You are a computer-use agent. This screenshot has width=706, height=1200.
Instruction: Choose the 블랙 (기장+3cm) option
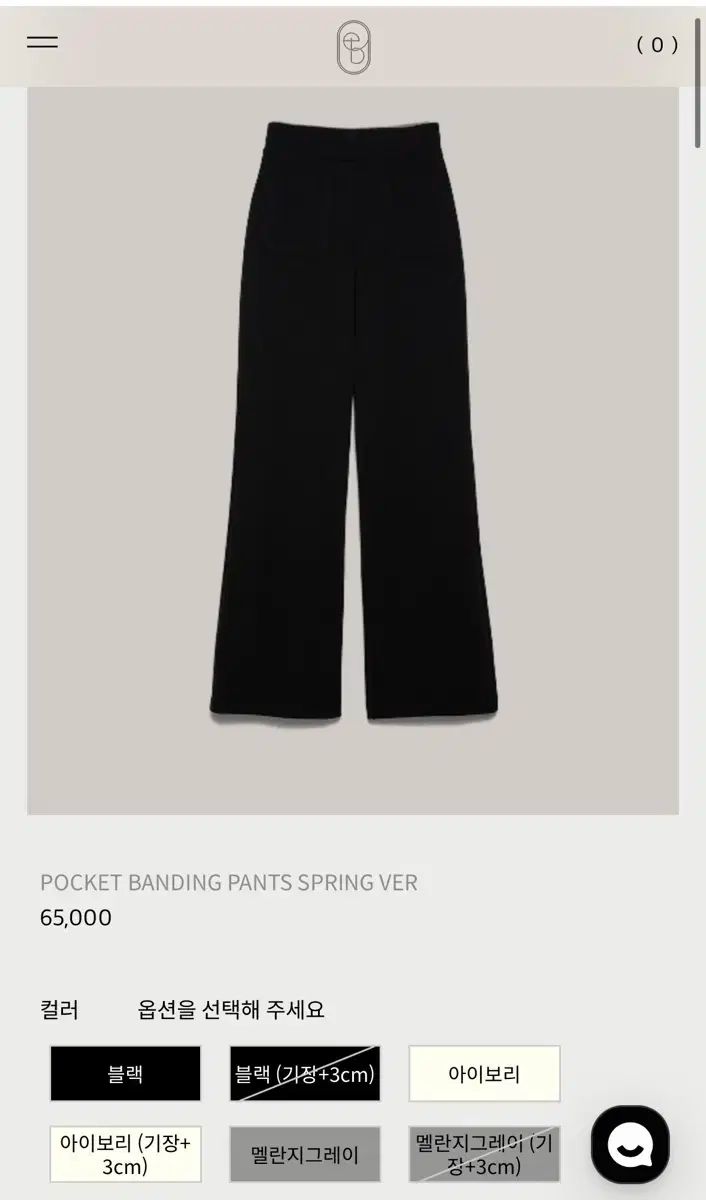click(305, 1074)
